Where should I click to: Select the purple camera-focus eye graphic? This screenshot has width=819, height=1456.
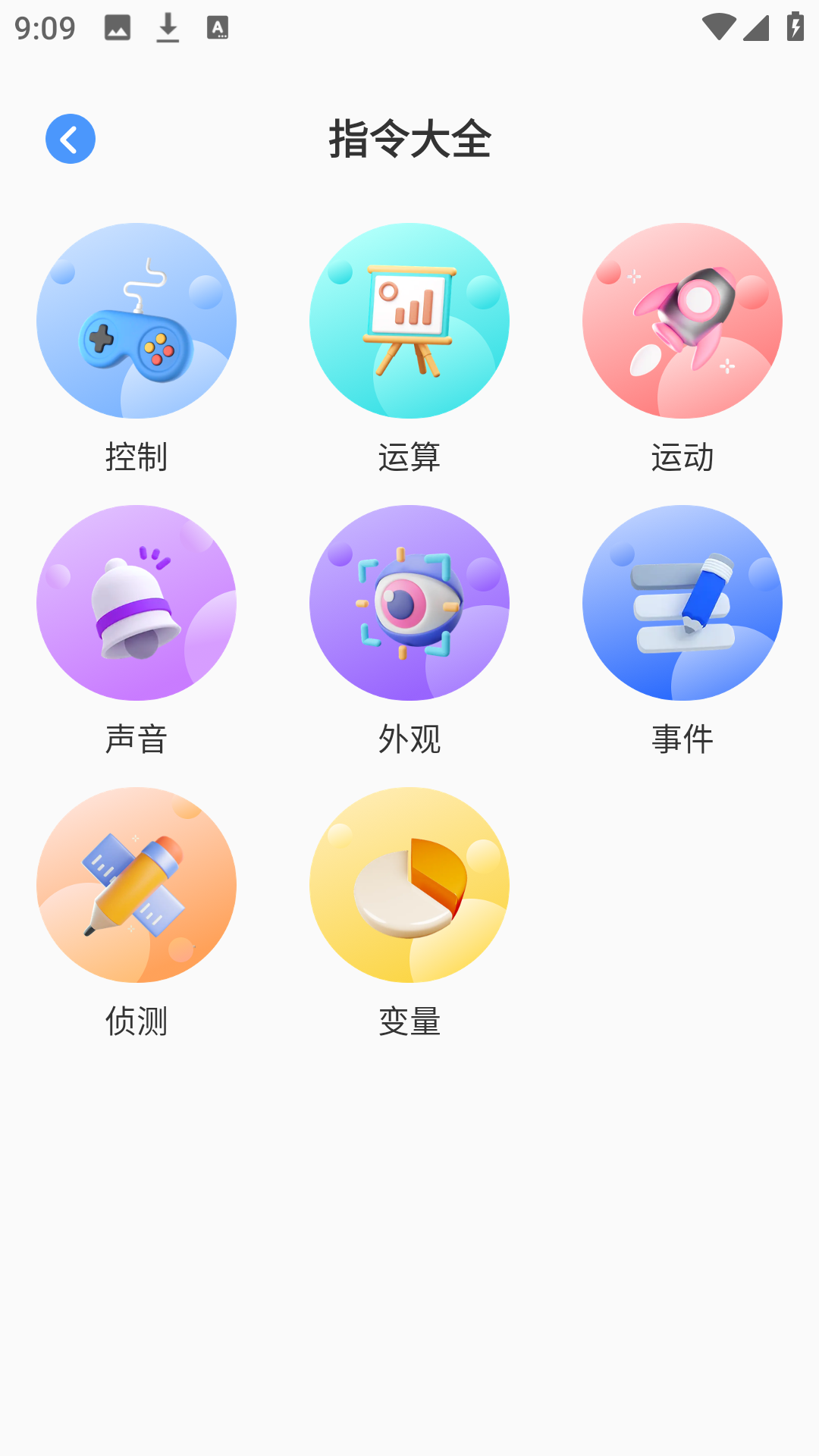click(x=409, y=603)
